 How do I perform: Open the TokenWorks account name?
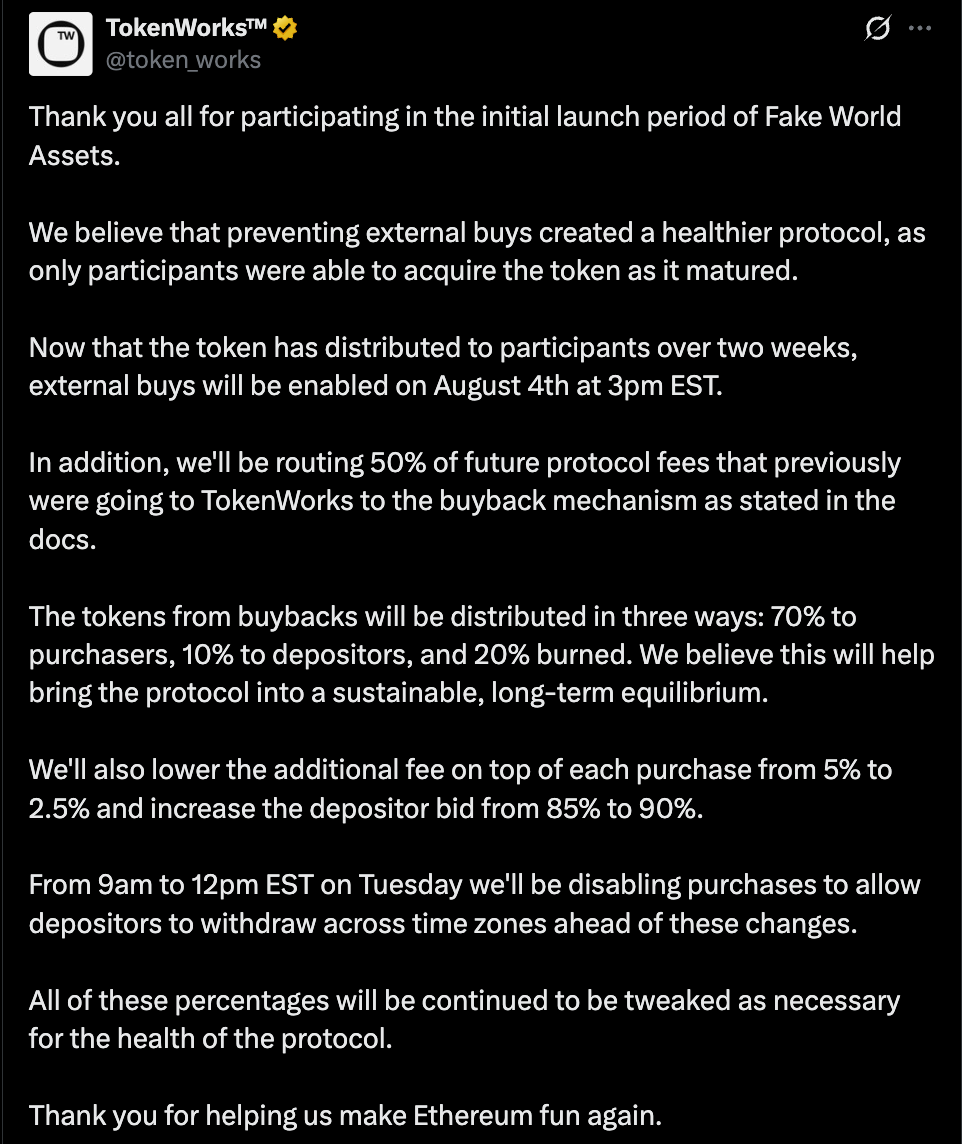(x=187, y=28)
